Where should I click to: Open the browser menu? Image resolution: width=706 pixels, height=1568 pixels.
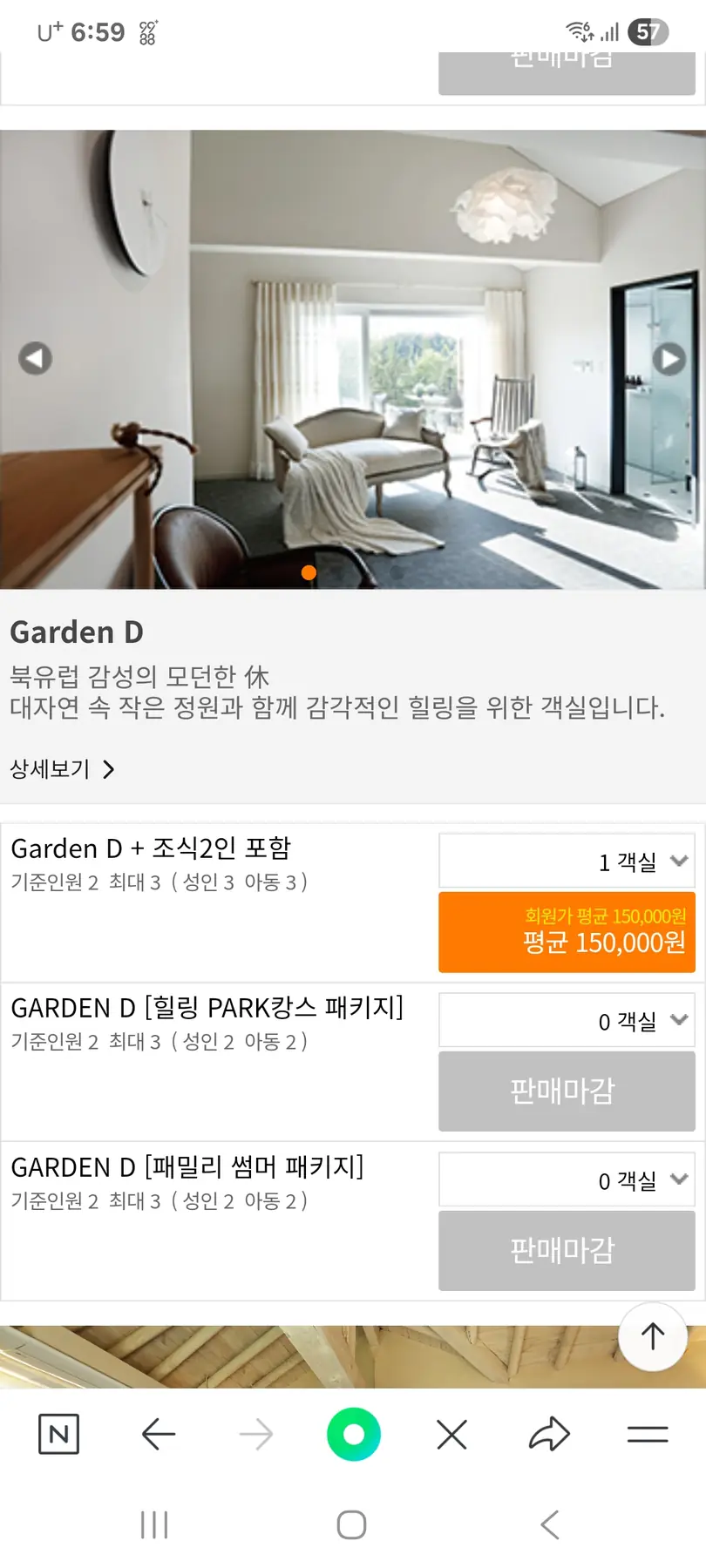tap(648, 1434)
